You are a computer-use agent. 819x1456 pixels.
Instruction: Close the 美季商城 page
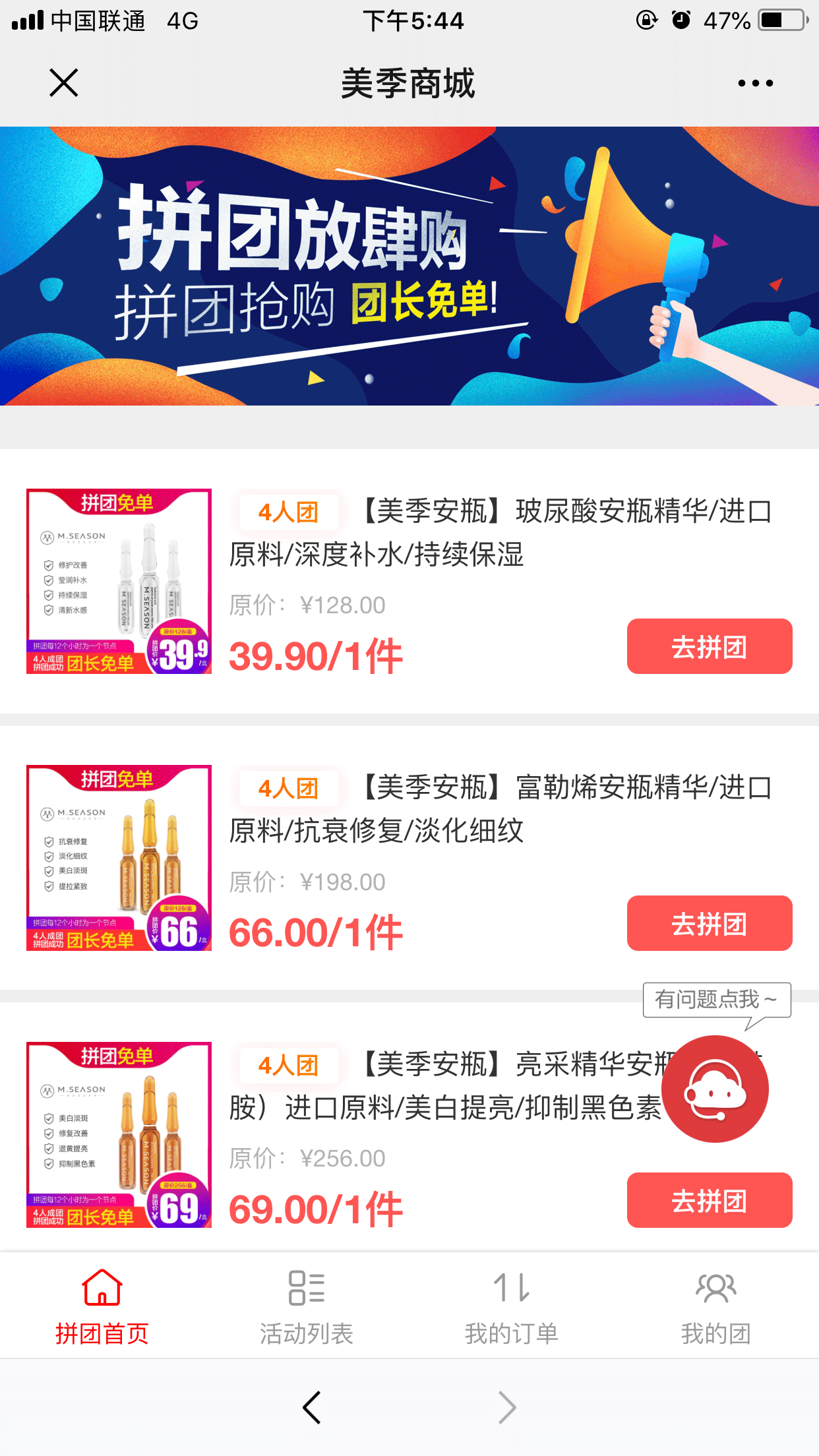64,83
